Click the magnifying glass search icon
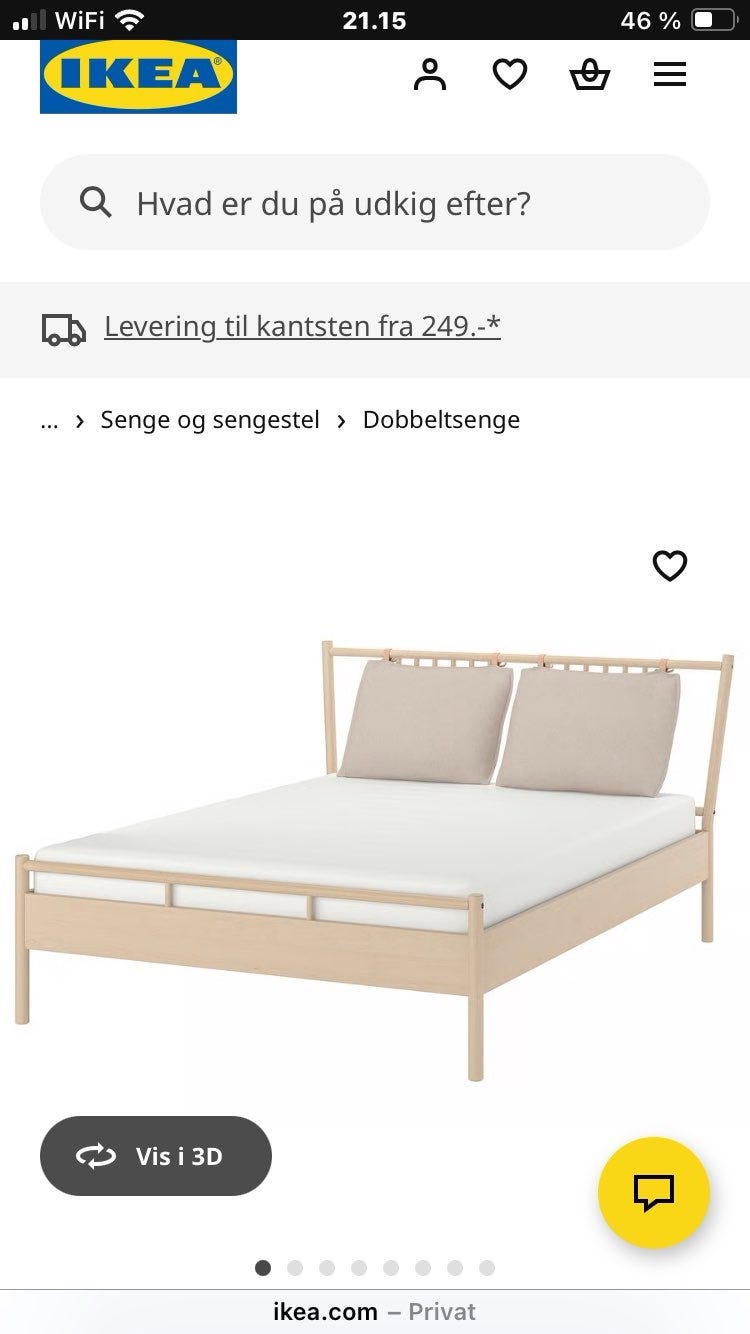 95,202
